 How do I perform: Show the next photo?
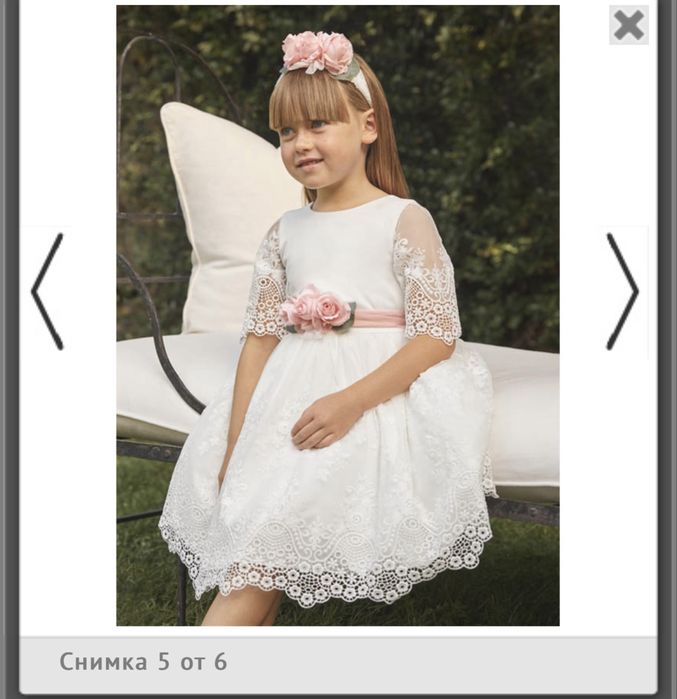621,291
